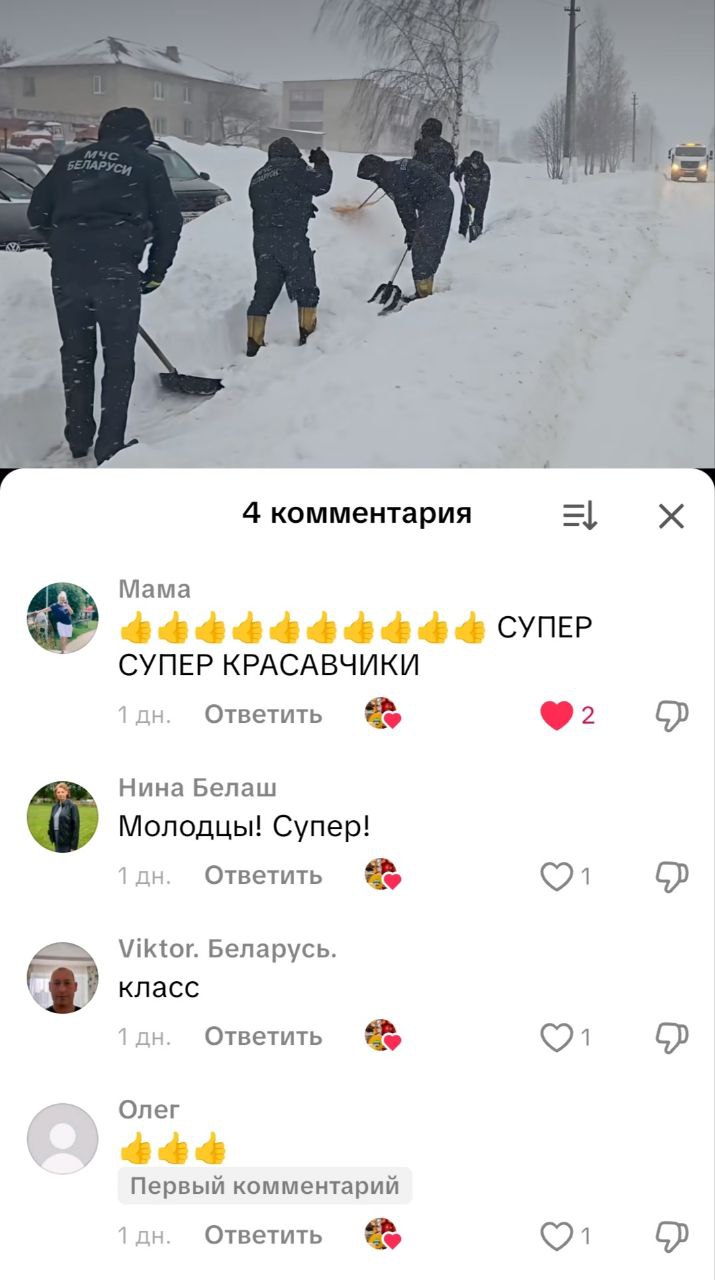Unlike Мама's comment with the red heart
This screenshot has width=715, height=1280.
[x=557, y=715]
